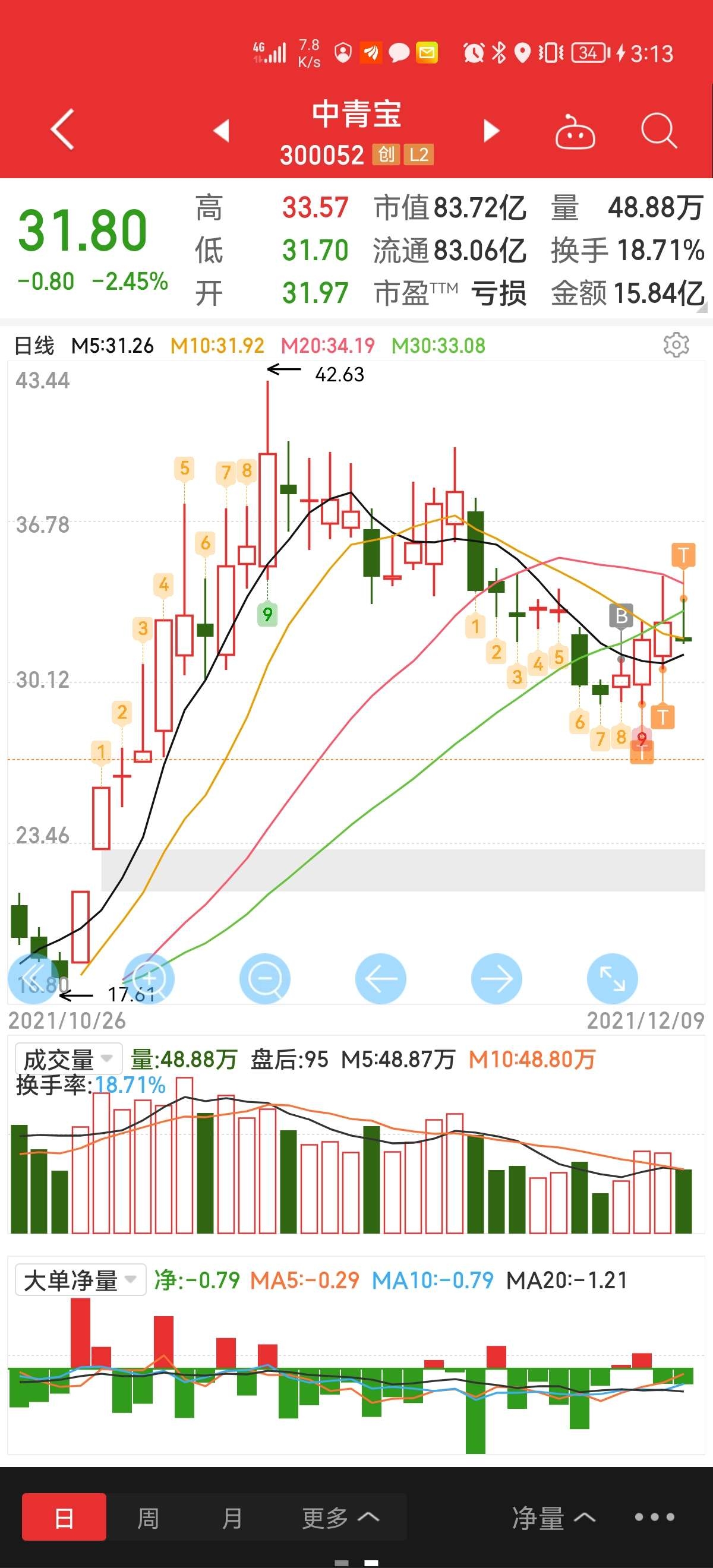
Task: Open the 大单净量 indicator dropdown
Action: (x=80, y=1279)
